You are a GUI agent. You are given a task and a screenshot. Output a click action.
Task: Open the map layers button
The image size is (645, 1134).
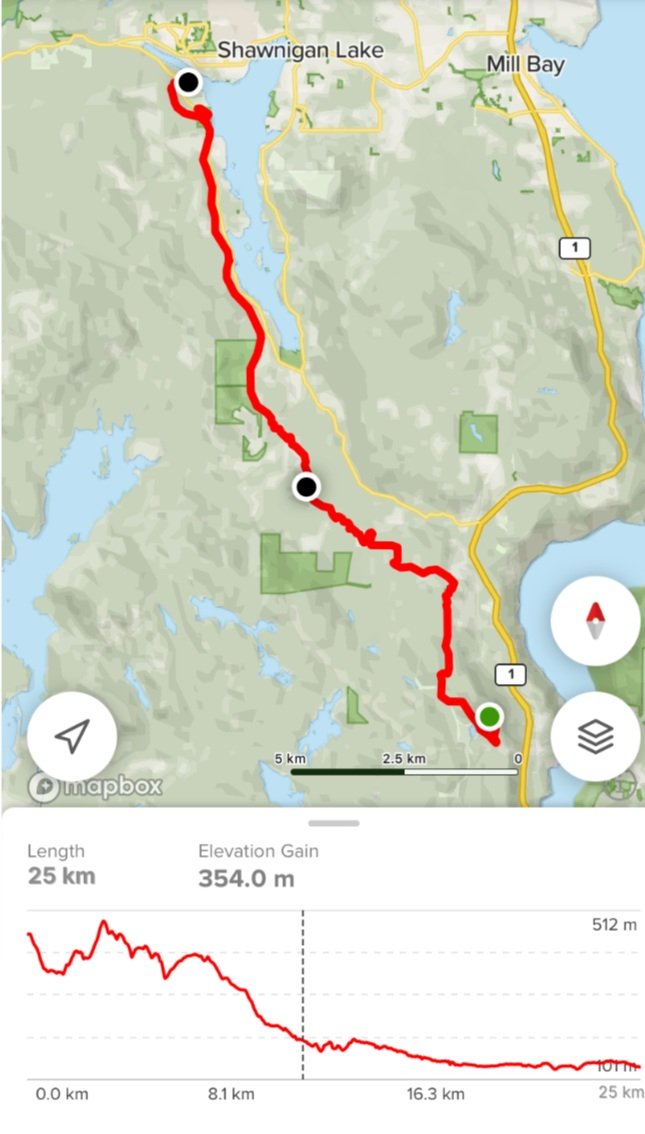pos(595,737)
